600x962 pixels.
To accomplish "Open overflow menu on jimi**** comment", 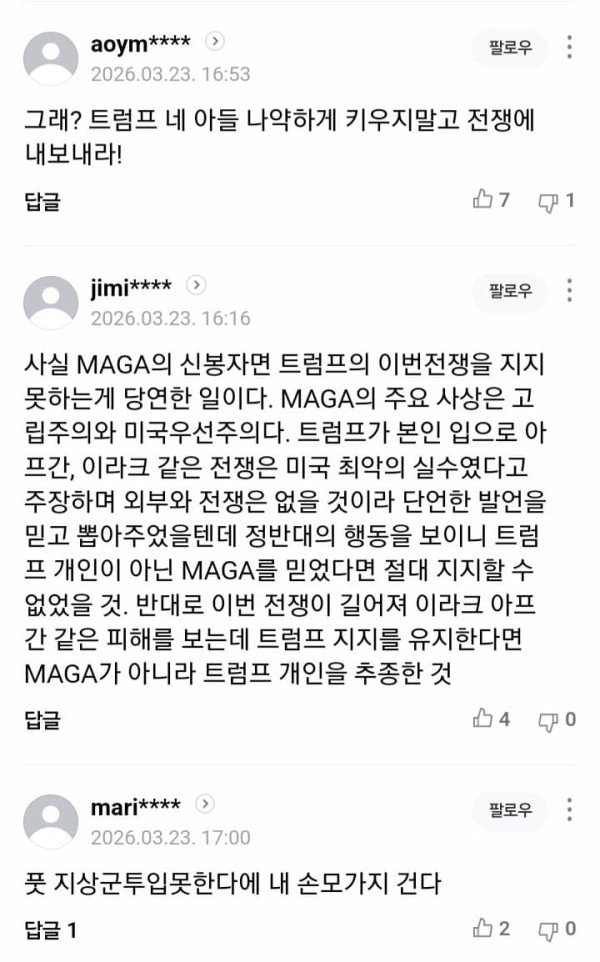I will tap(570, 292).
